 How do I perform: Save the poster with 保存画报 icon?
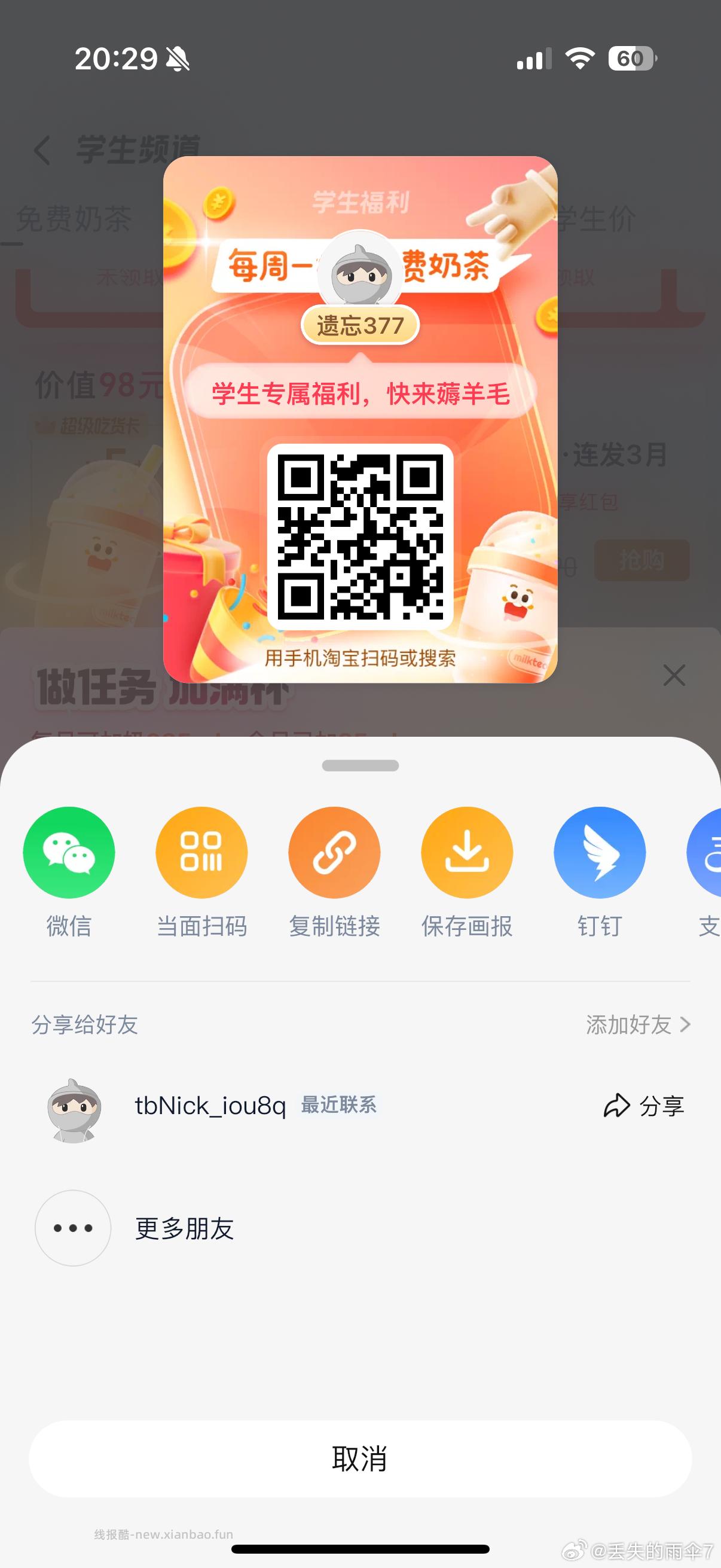tap(466, 852)
